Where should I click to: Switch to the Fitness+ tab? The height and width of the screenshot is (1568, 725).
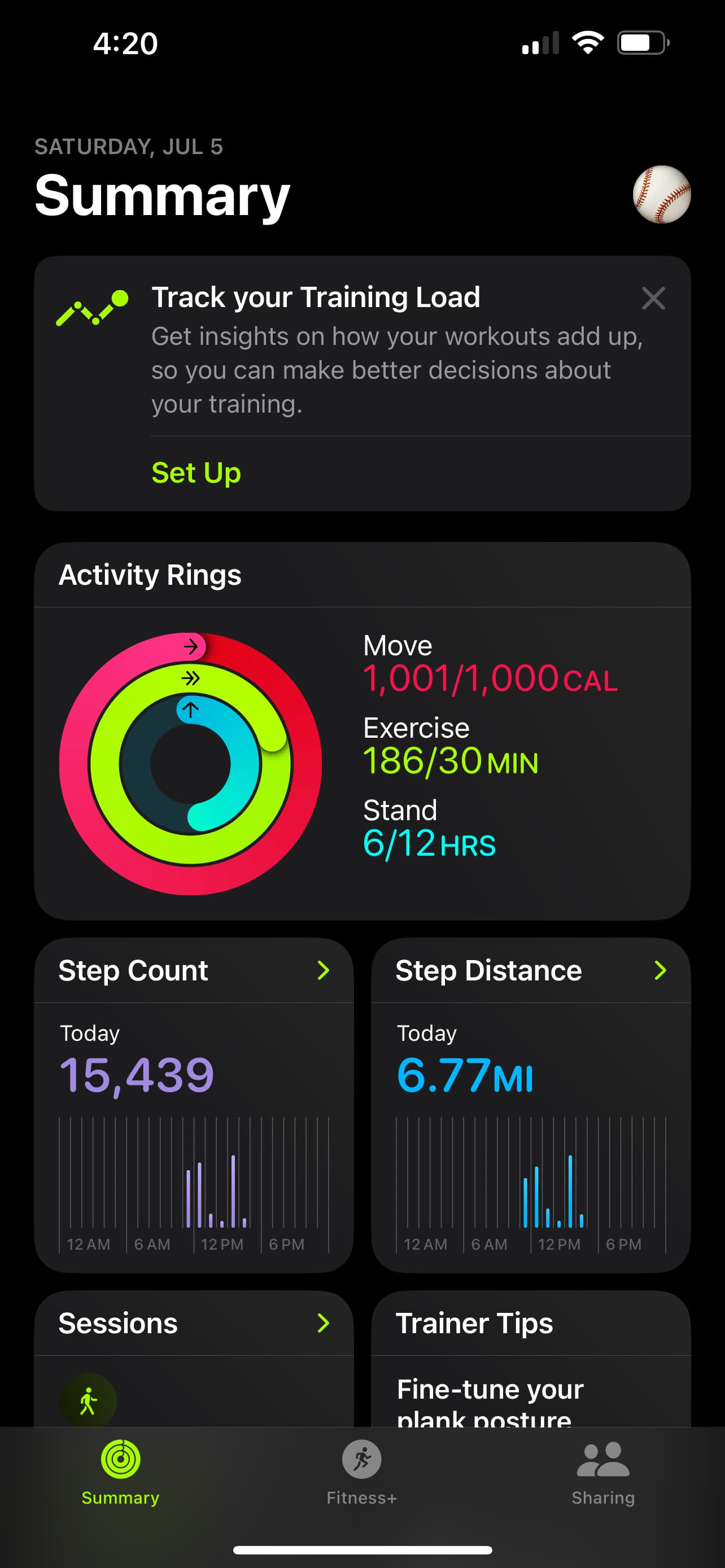click(361, 1473)
